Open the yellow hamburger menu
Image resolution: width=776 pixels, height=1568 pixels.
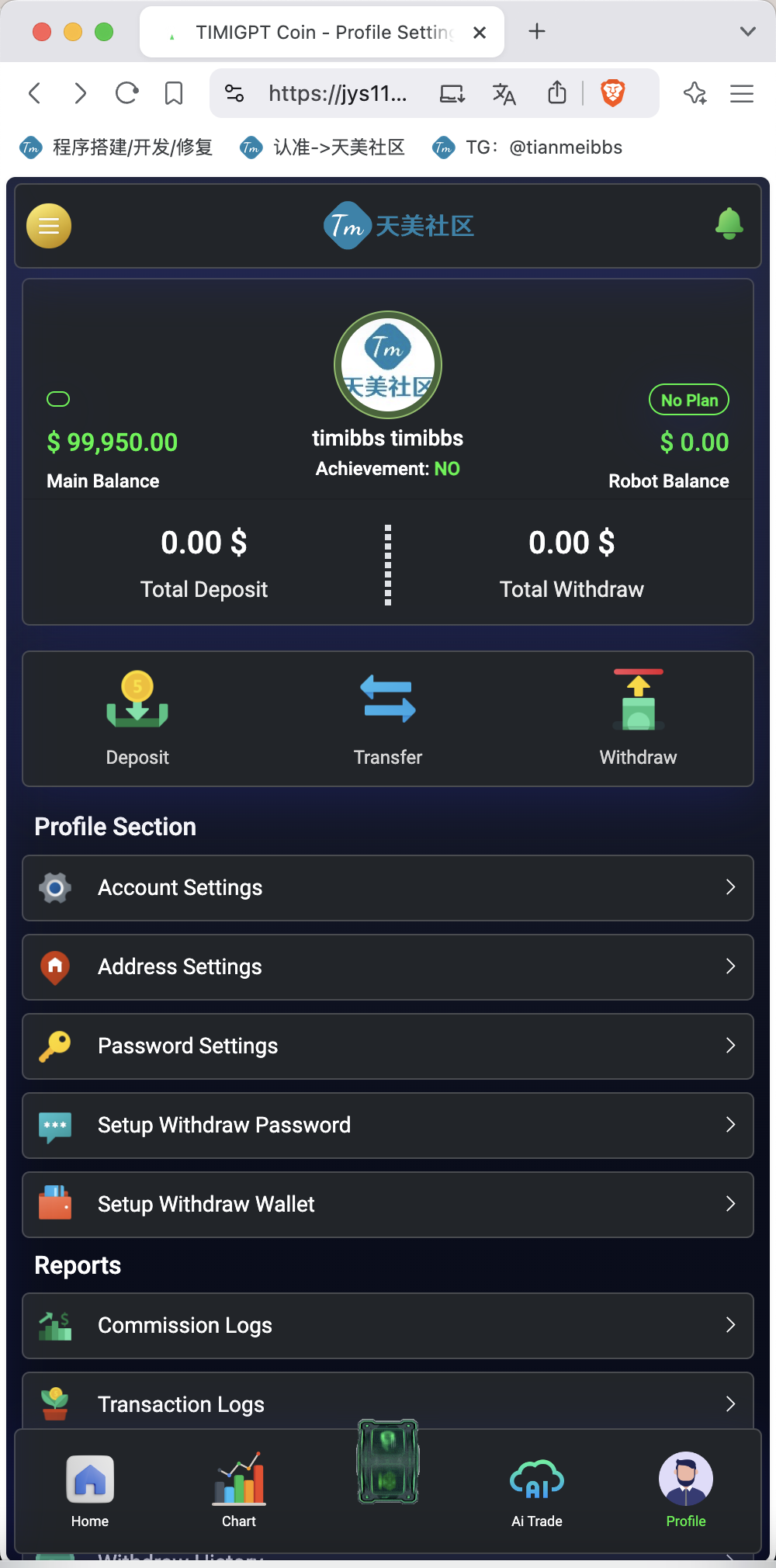coord(49,226)
